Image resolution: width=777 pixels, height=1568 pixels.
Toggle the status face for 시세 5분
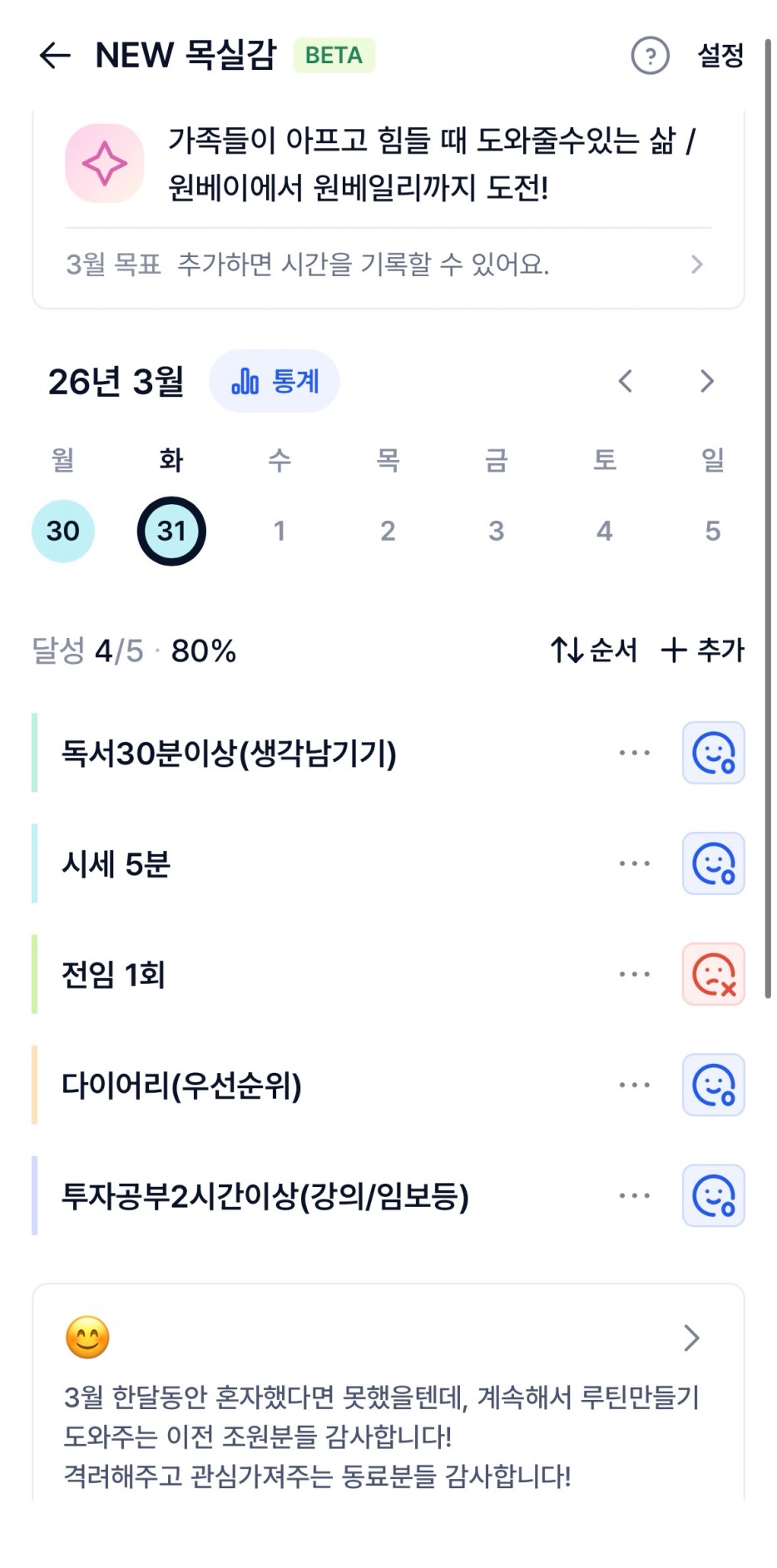(713, 863)
